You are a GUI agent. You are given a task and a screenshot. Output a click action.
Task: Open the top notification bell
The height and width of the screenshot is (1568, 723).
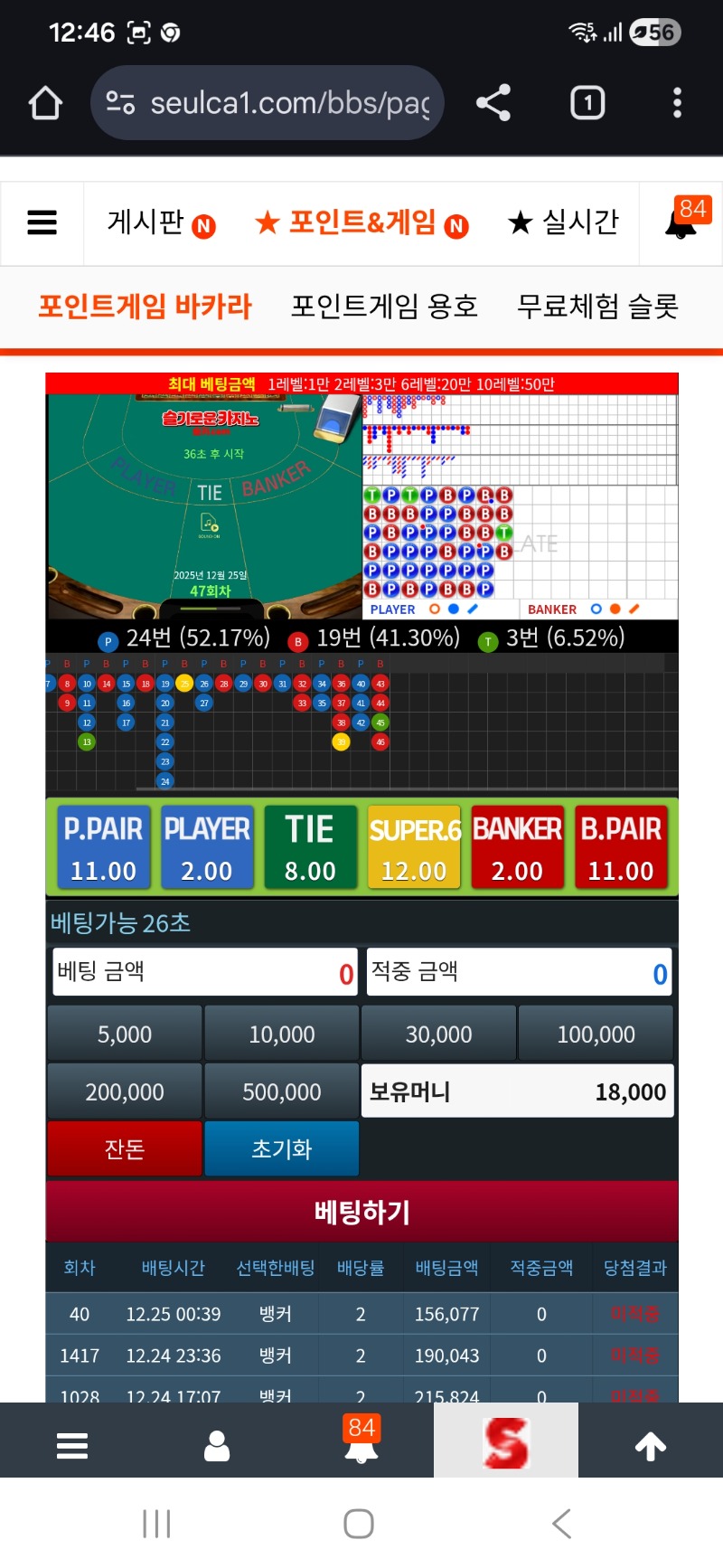[x=681, y=222]
